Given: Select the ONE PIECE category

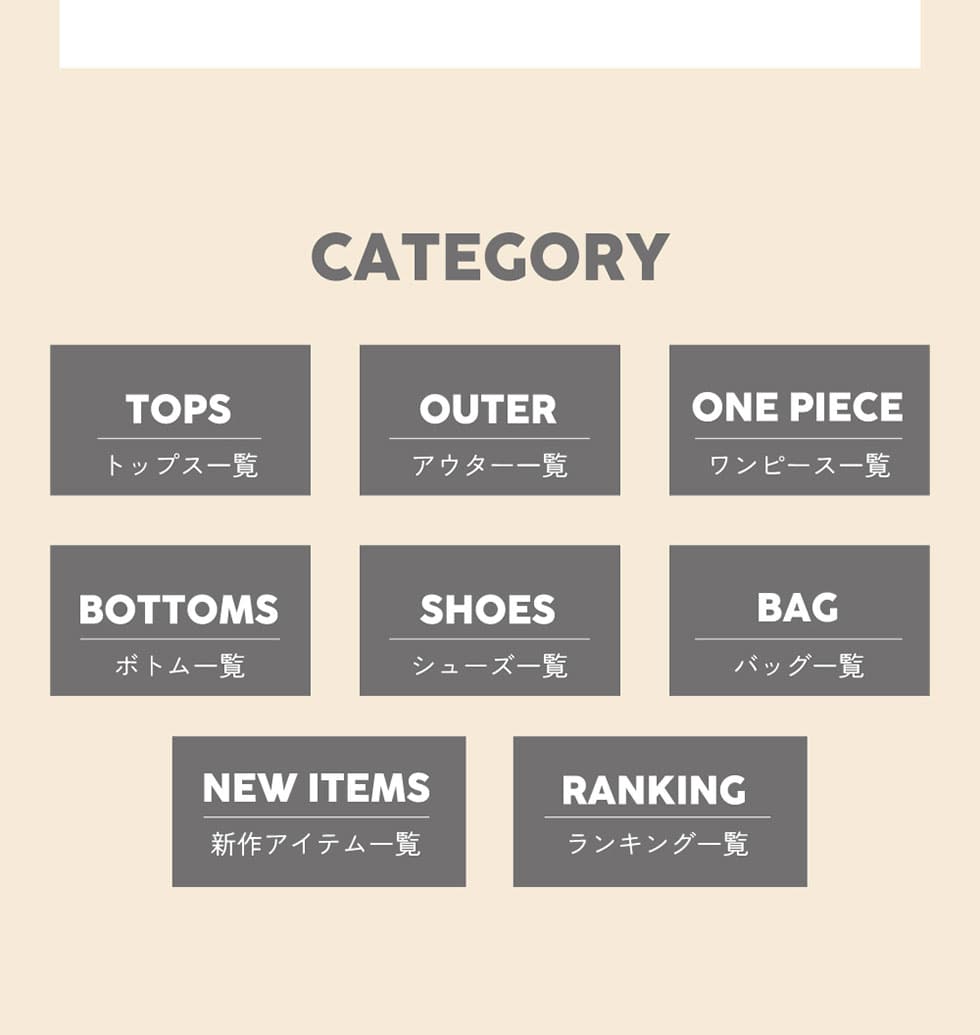Looking at the screenshot, I should coord(799,420).
